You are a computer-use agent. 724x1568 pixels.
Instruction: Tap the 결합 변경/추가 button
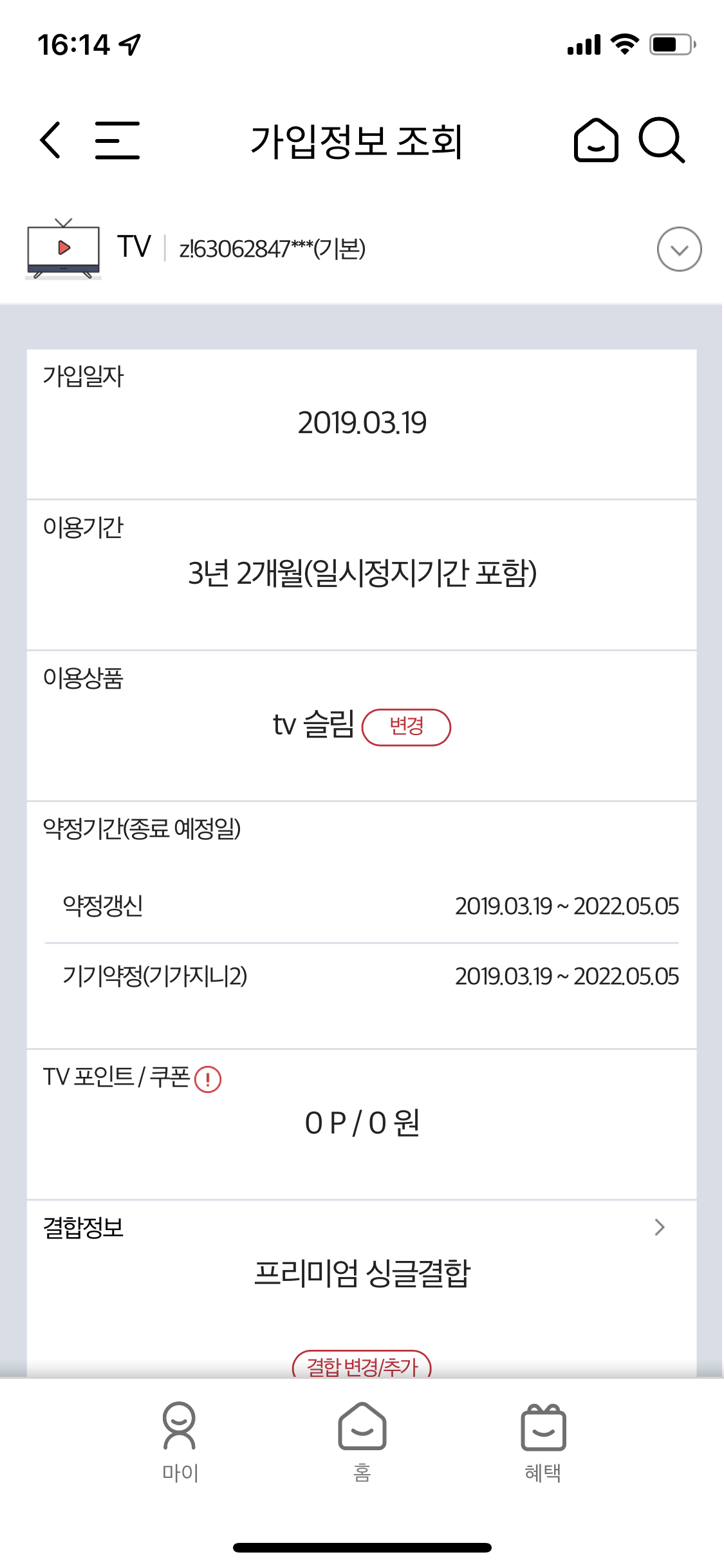[x=362, y=1365]
